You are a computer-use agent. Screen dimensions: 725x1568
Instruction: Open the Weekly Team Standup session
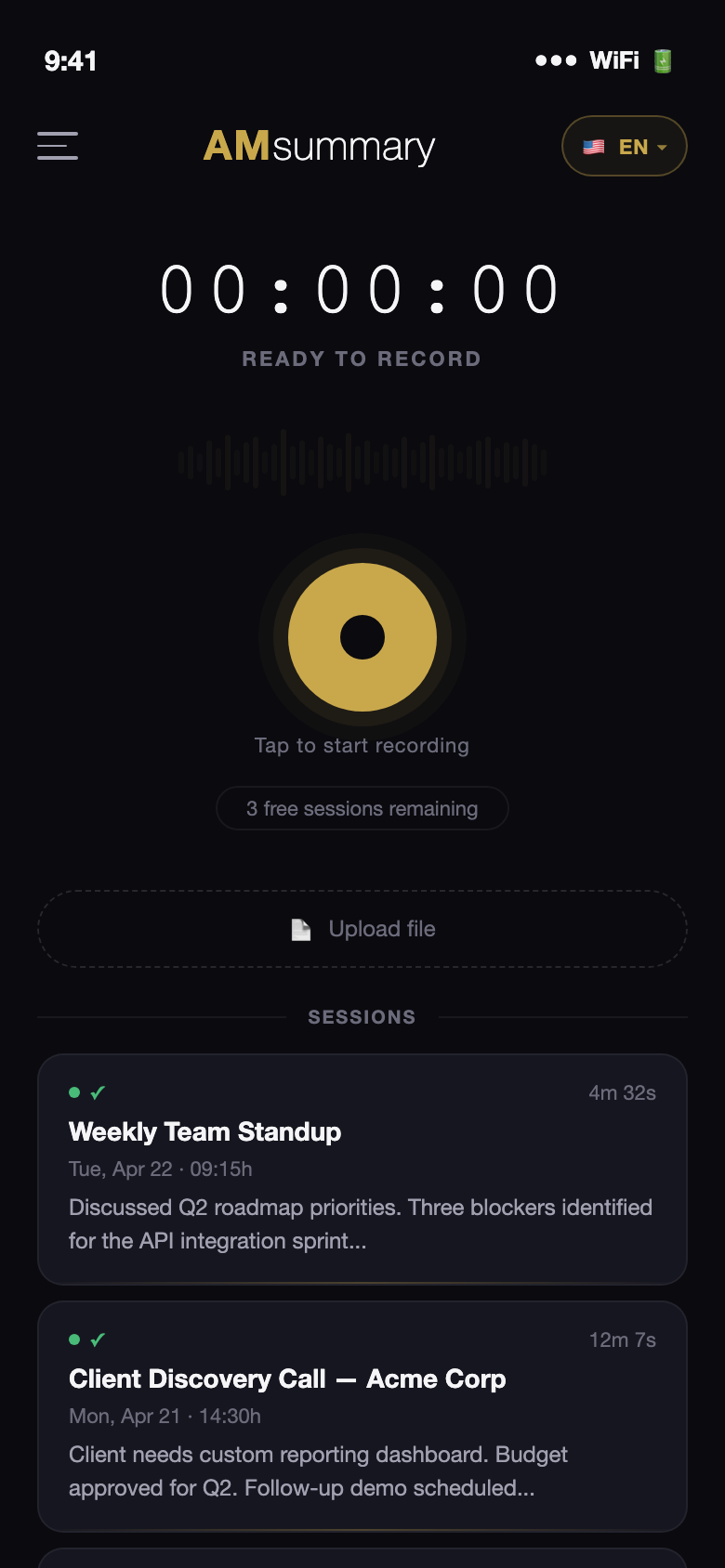362,1169
